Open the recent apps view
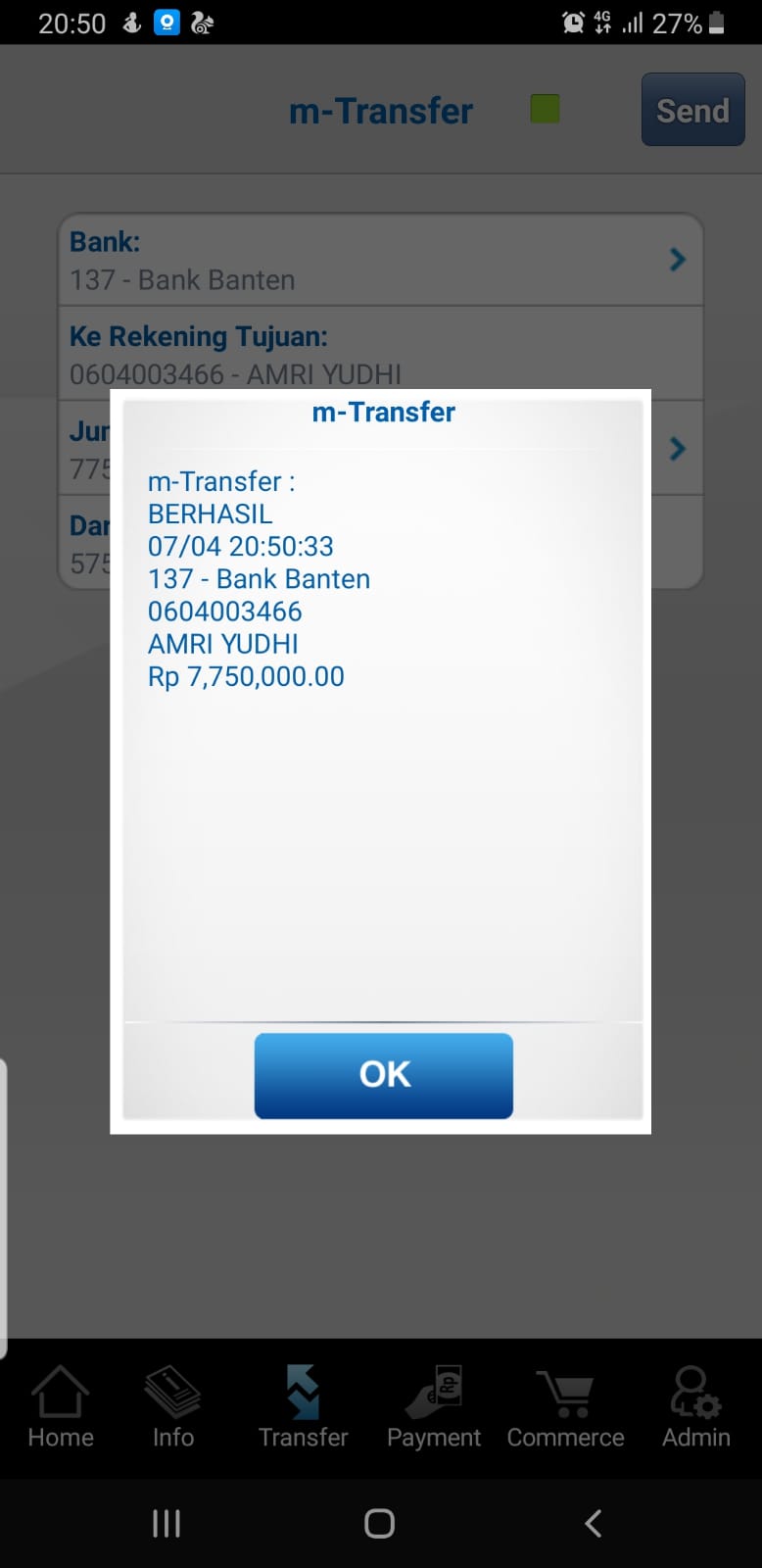The image size is (762, 1568). (x=167, y=1523)
